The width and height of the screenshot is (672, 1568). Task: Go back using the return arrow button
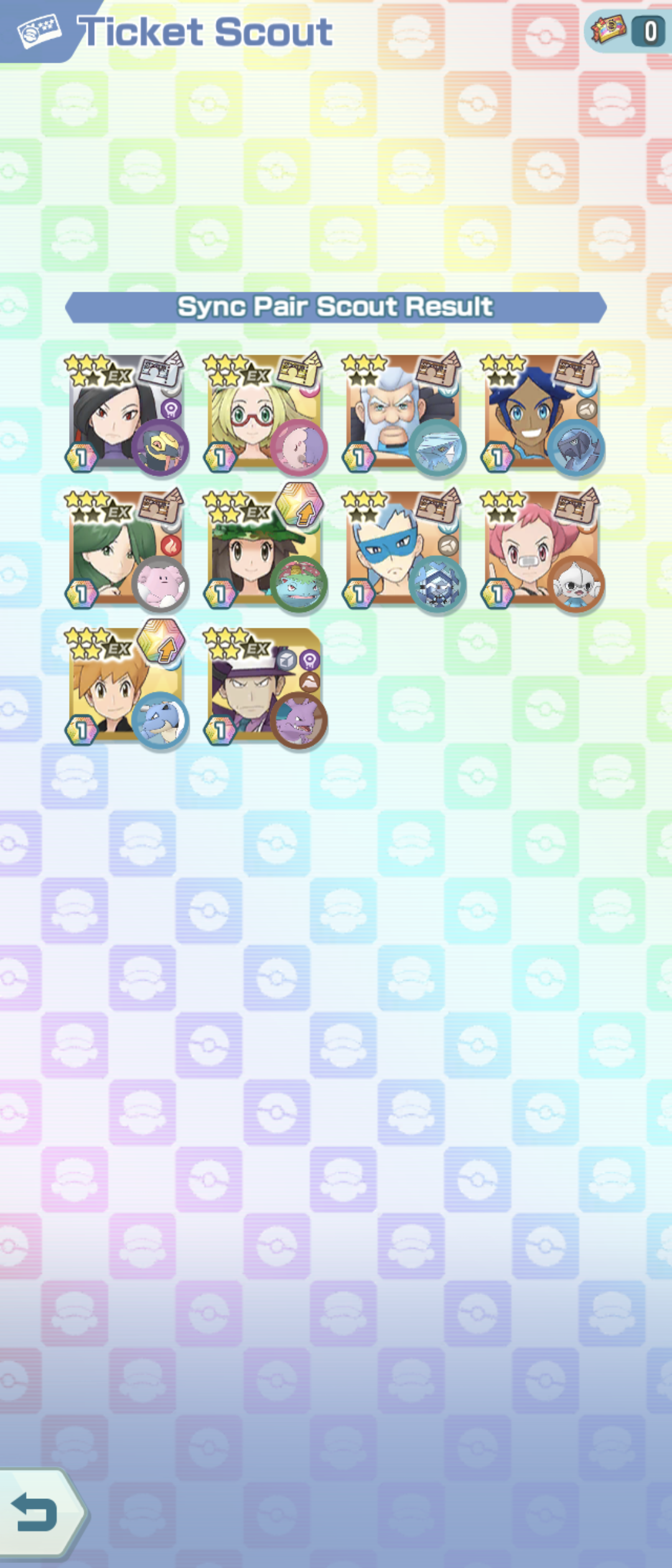(x=37, y=1513)
